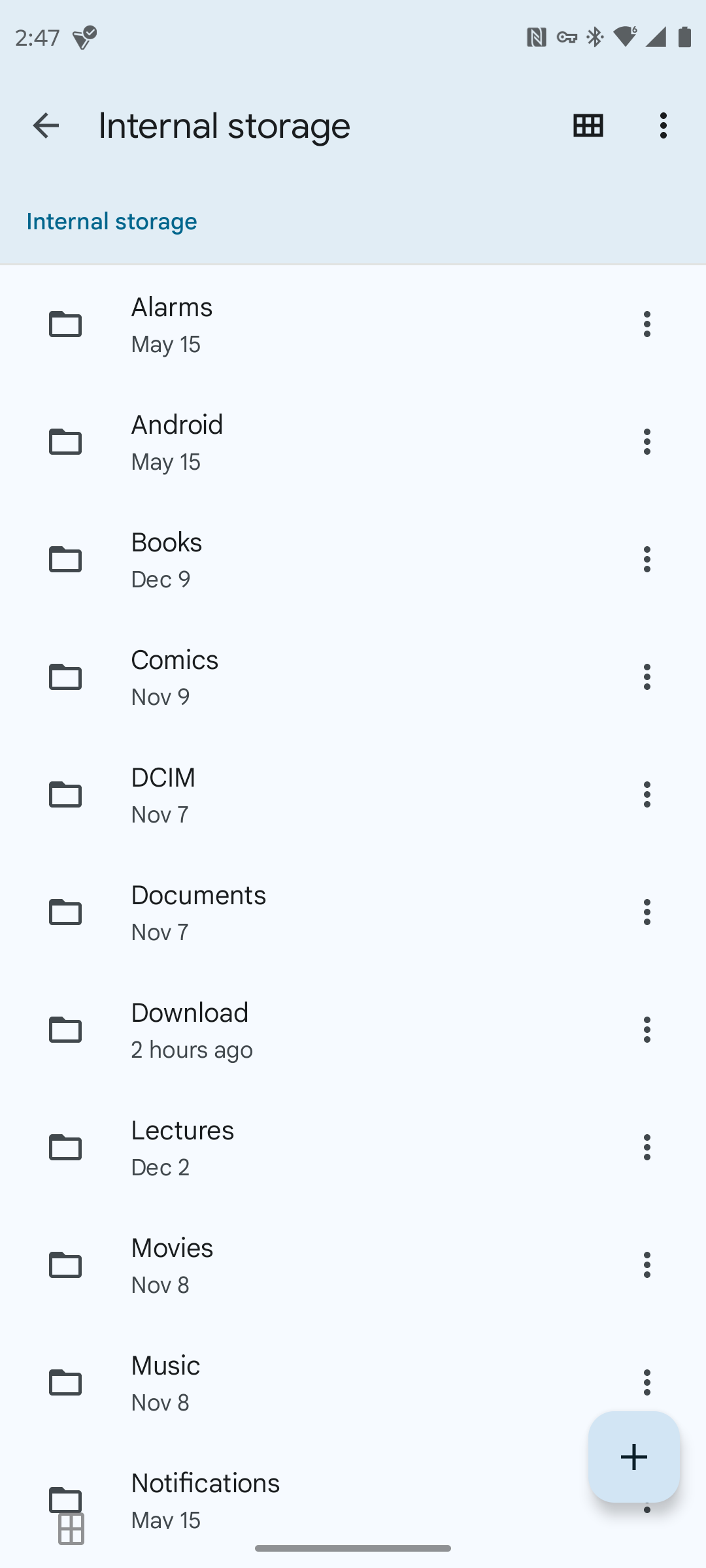This screenshot has width=706, height=1568.
Task: Show options menu for Comics folder
Action: 647,677
